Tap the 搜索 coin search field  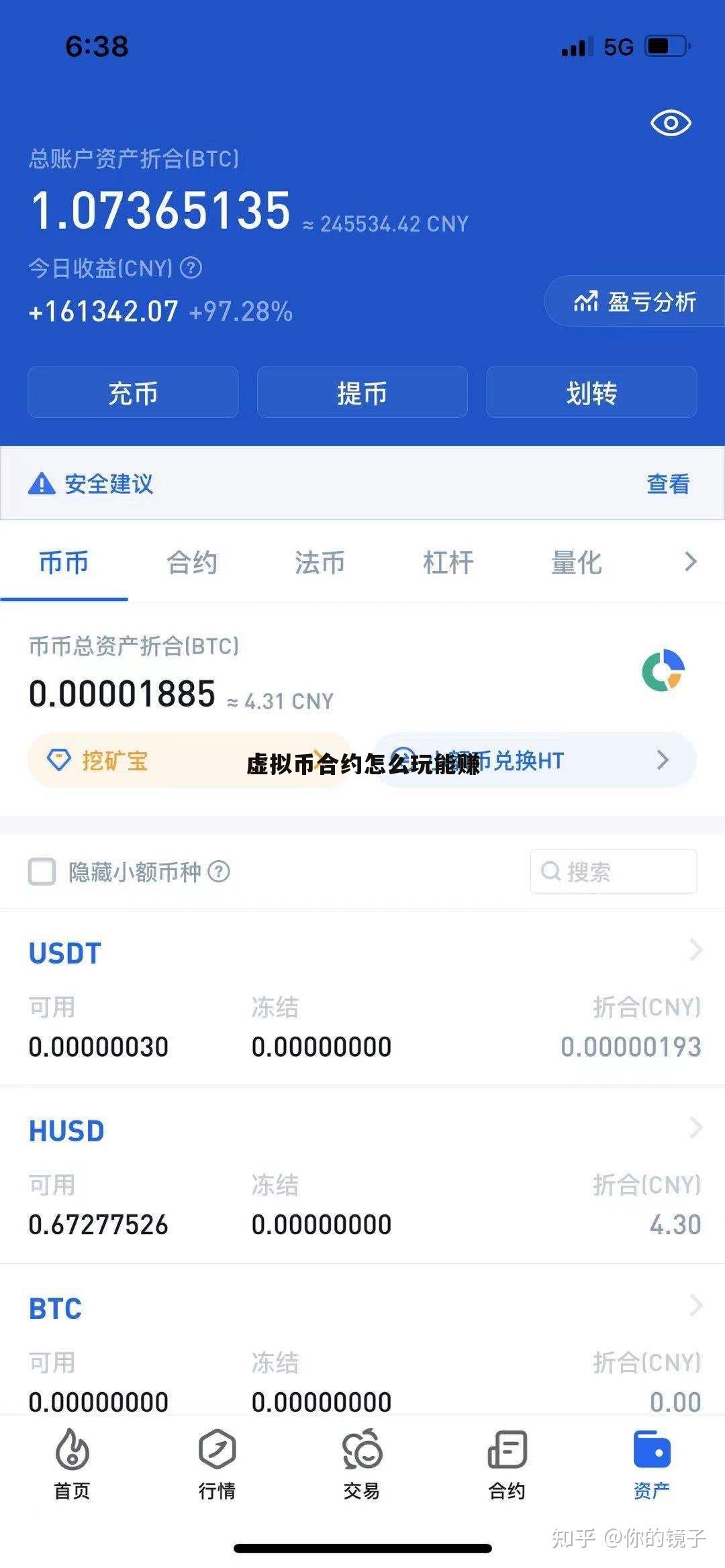click(x=613, y=872)
